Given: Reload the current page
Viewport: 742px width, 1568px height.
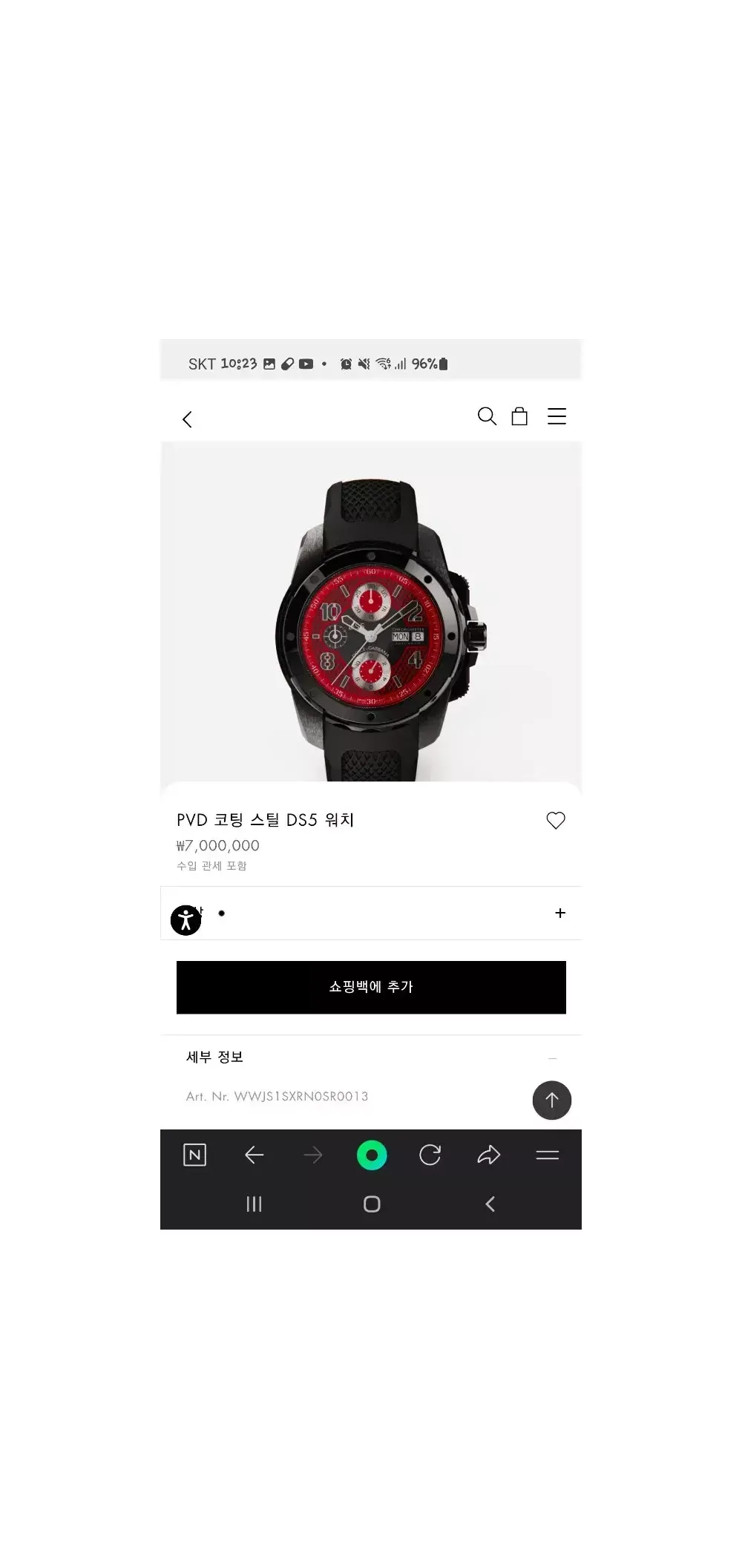Looking at the screenshot, I should [430, 1155].
